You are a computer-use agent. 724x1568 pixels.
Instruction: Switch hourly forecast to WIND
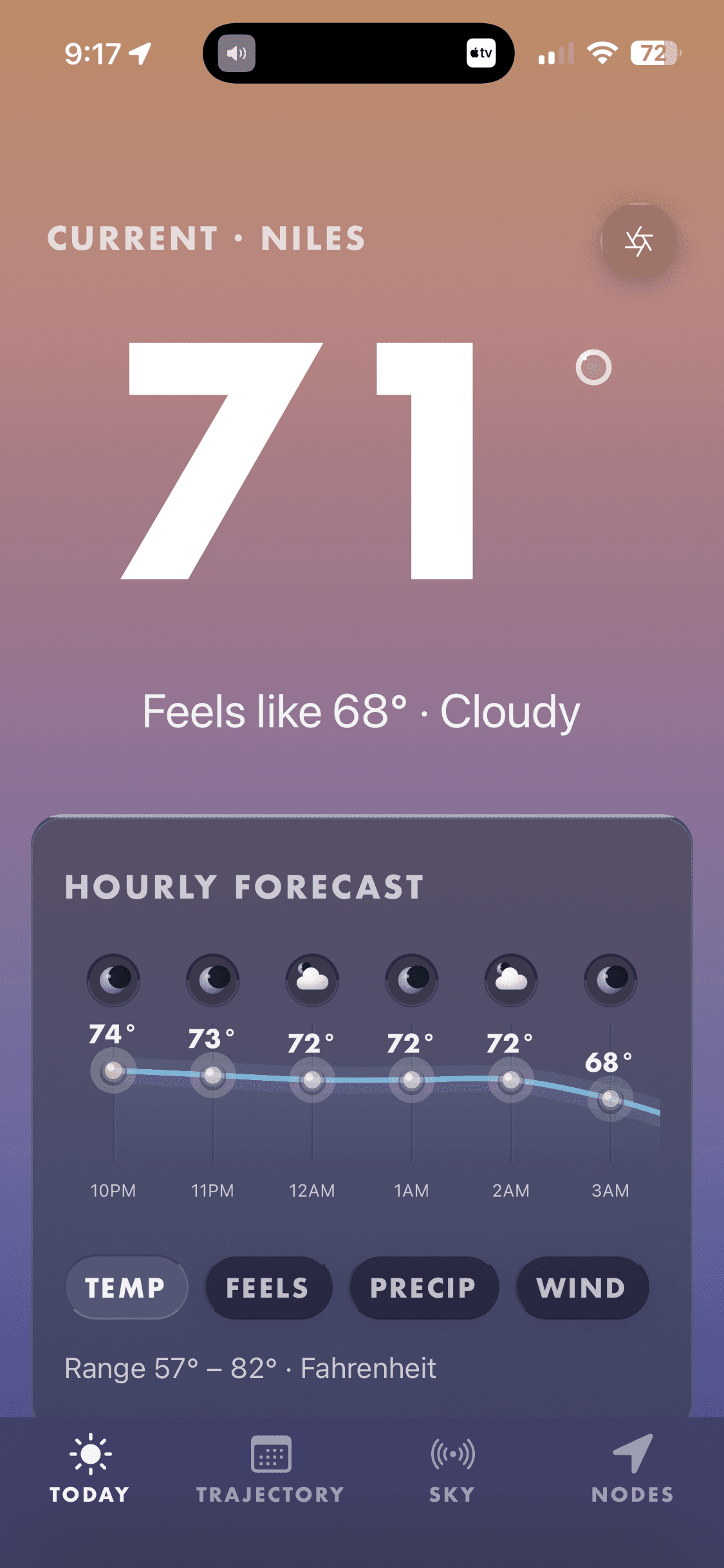581,1287
